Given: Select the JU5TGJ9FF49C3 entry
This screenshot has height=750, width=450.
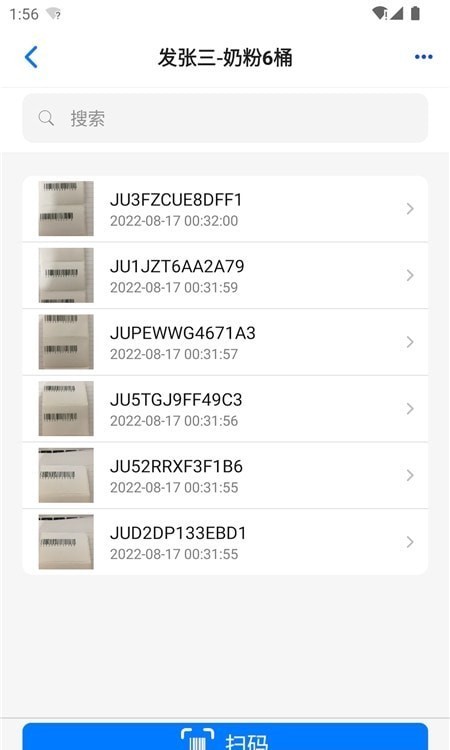Looking at the screenshot, I should click(x=225, y=408).
